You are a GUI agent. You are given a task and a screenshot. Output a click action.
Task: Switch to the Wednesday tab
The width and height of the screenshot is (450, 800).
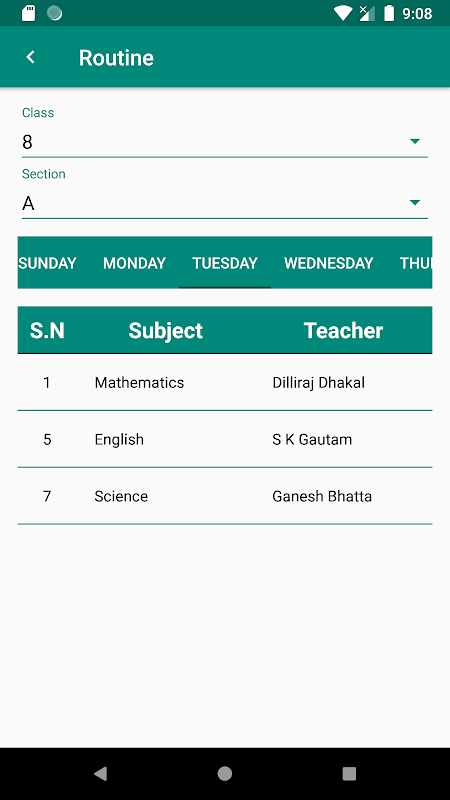[x=329, y=263]
